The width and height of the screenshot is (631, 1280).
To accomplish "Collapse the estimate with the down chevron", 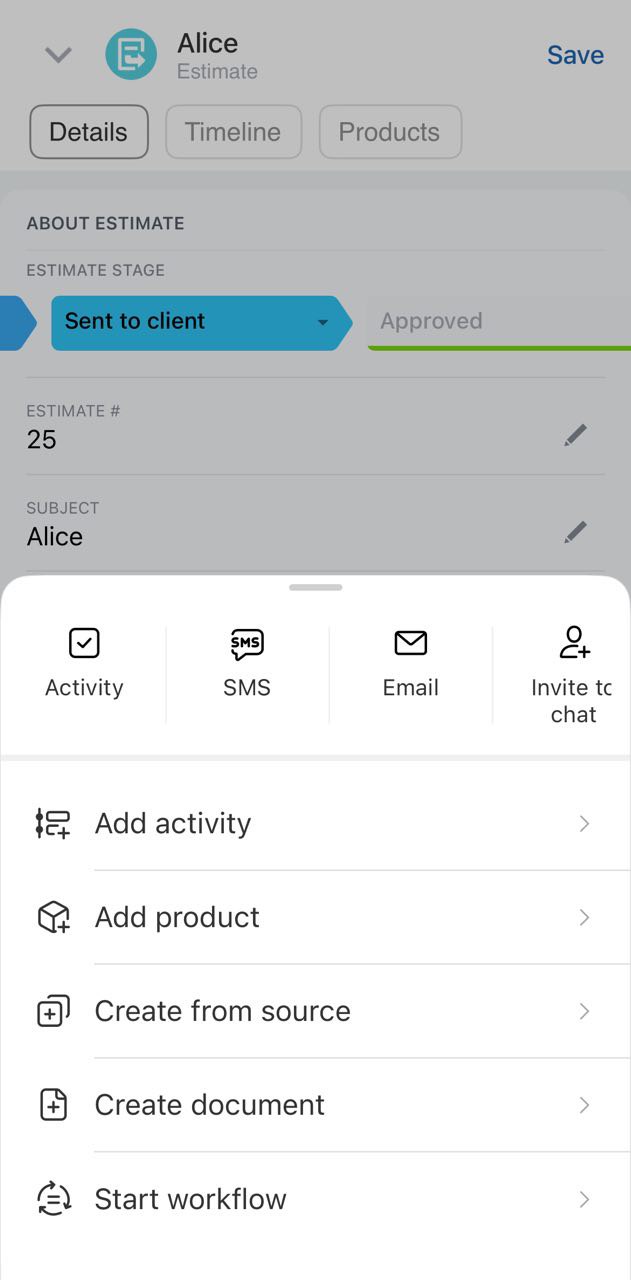I will (x=58, y=55).
